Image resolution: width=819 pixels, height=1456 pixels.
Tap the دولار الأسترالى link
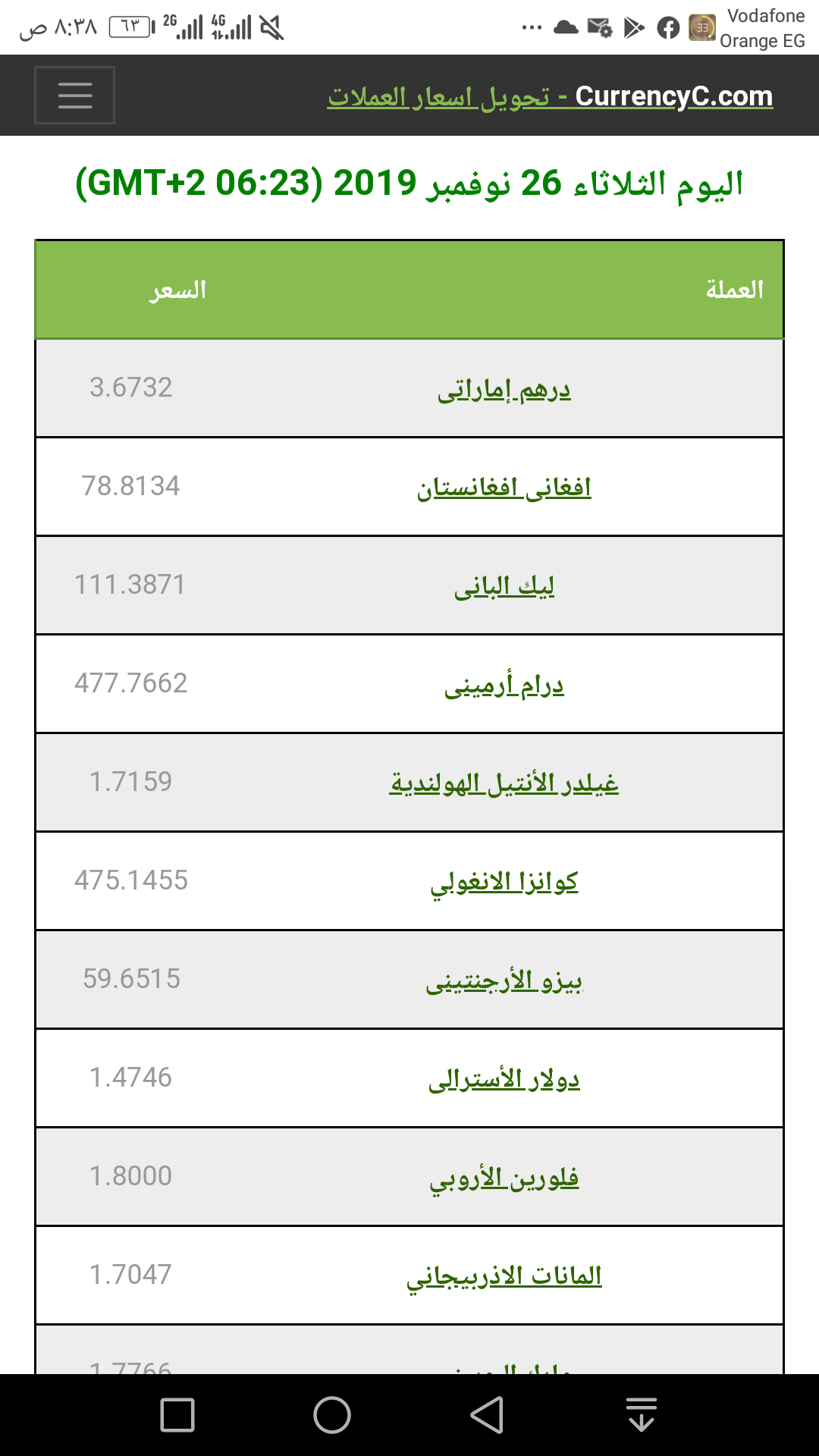[504, 1079]
